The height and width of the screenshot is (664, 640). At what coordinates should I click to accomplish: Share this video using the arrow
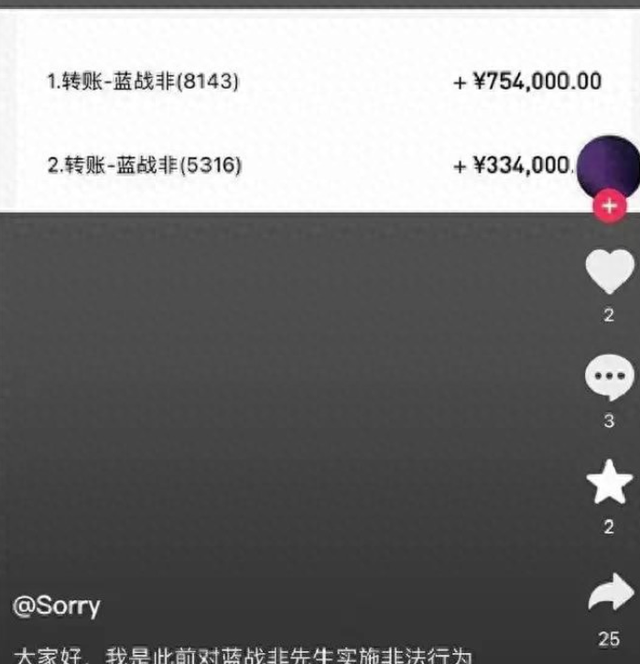[609, 597]
